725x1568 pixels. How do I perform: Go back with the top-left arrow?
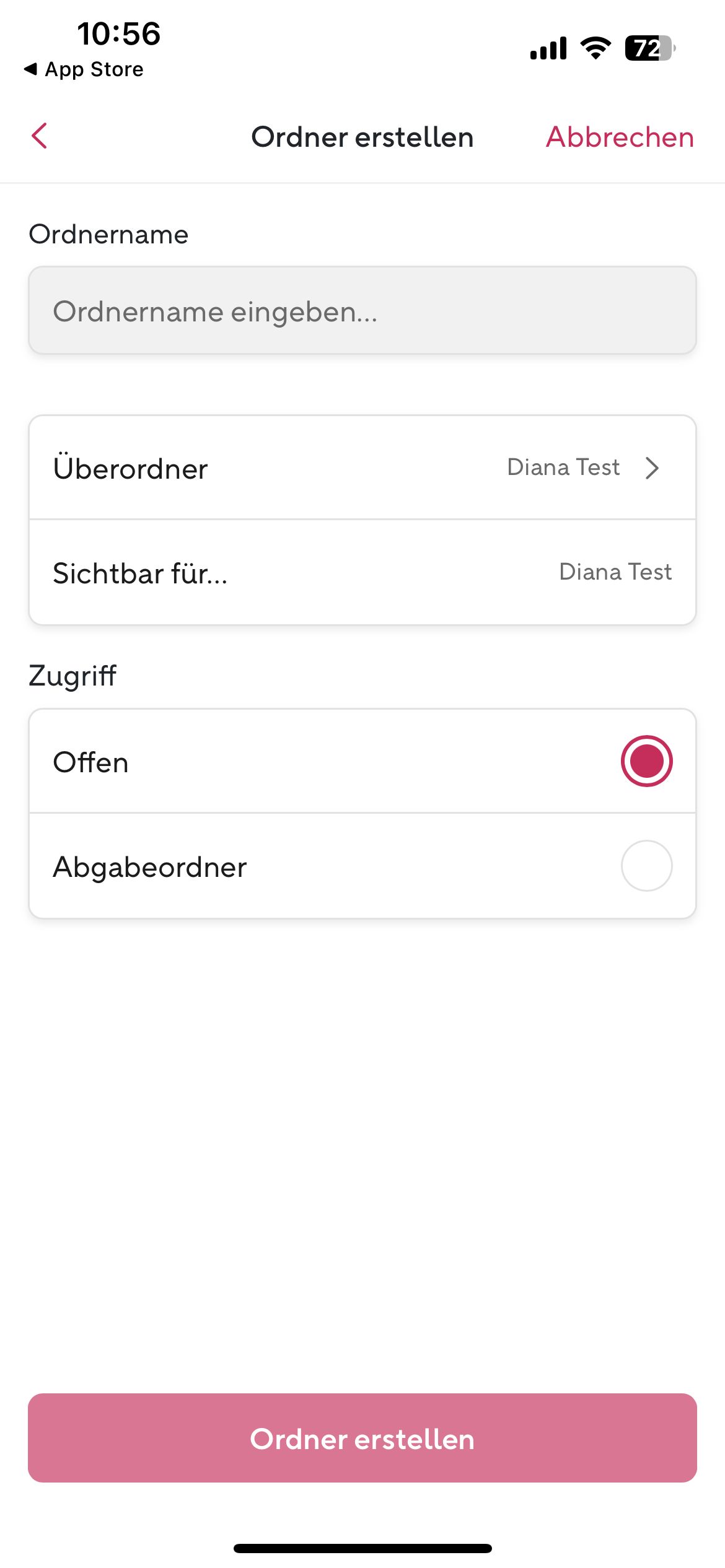[x=40, y=136]
